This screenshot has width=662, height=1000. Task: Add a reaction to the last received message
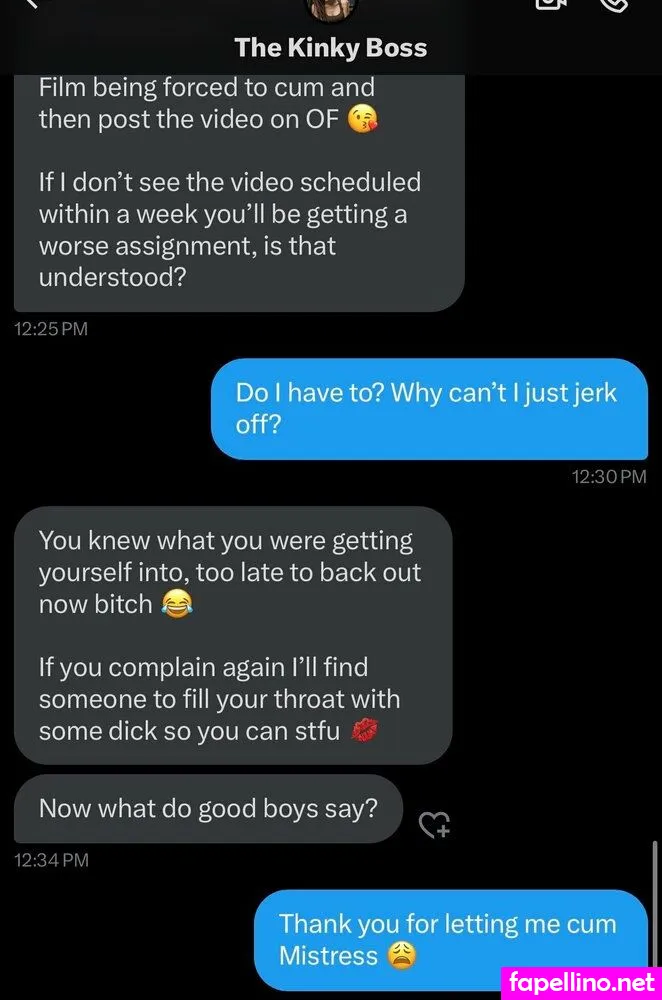(x=434, y=825)
